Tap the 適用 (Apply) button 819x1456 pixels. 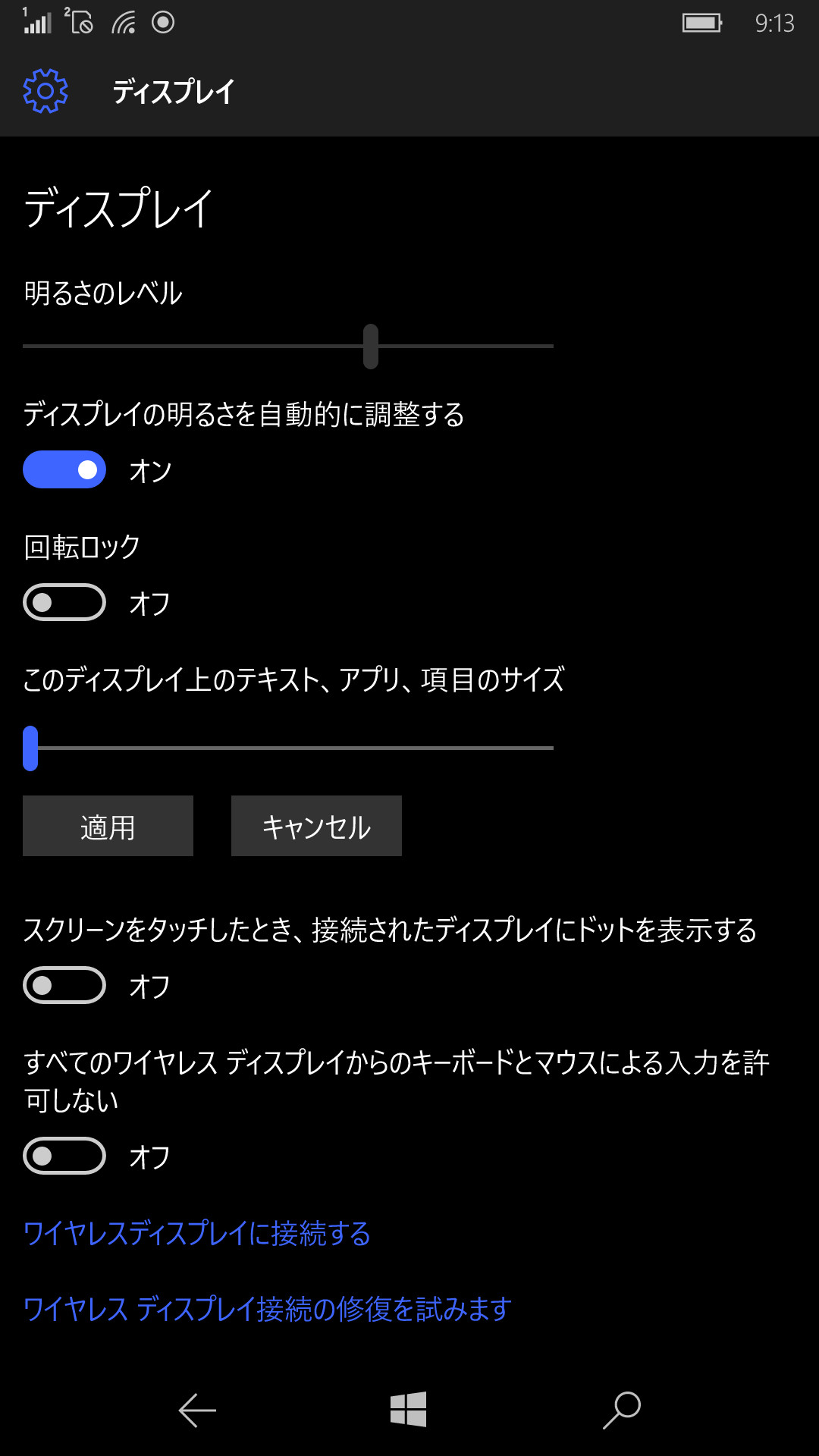click(108, 826)
